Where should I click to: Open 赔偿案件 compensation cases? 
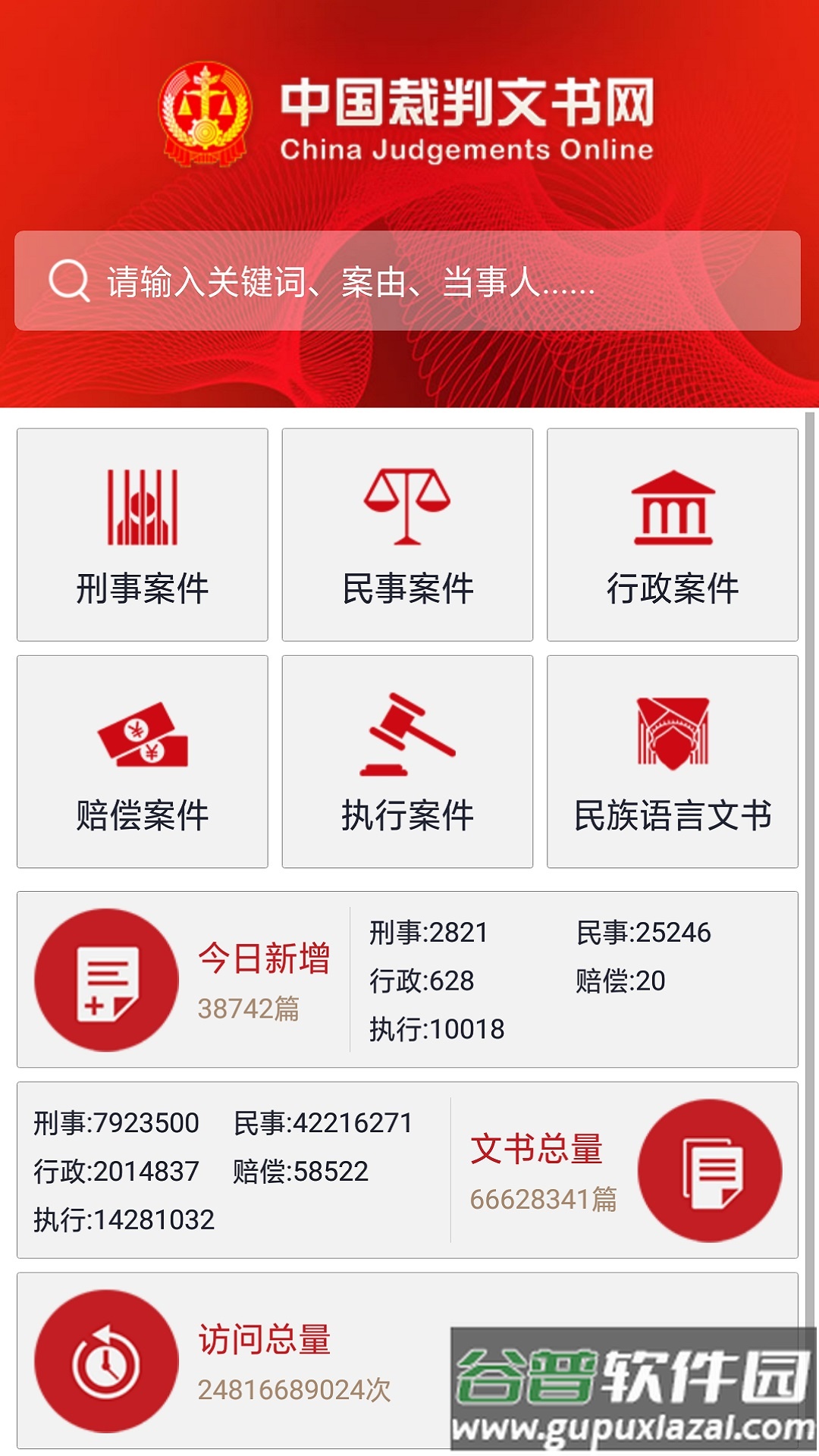143,761
